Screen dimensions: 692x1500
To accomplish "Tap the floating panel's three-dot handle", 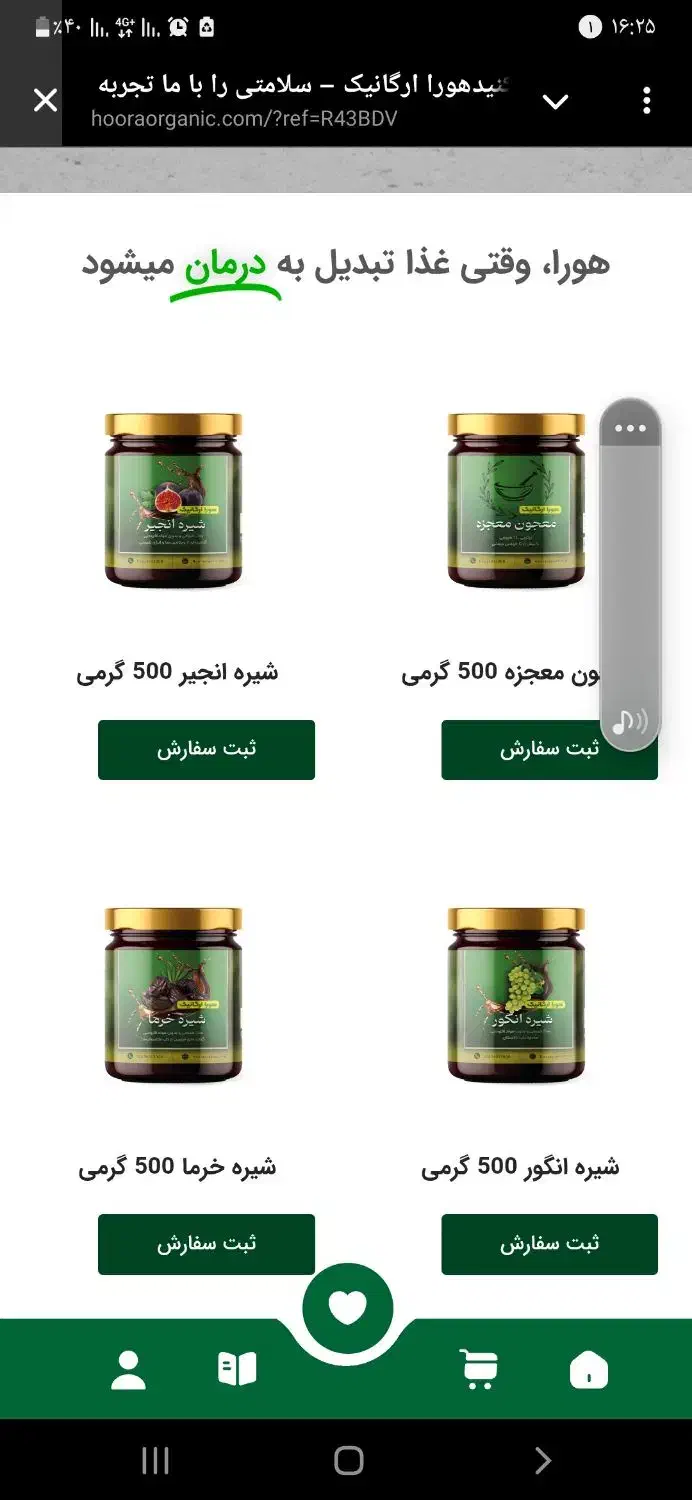I will coord(630,429).
